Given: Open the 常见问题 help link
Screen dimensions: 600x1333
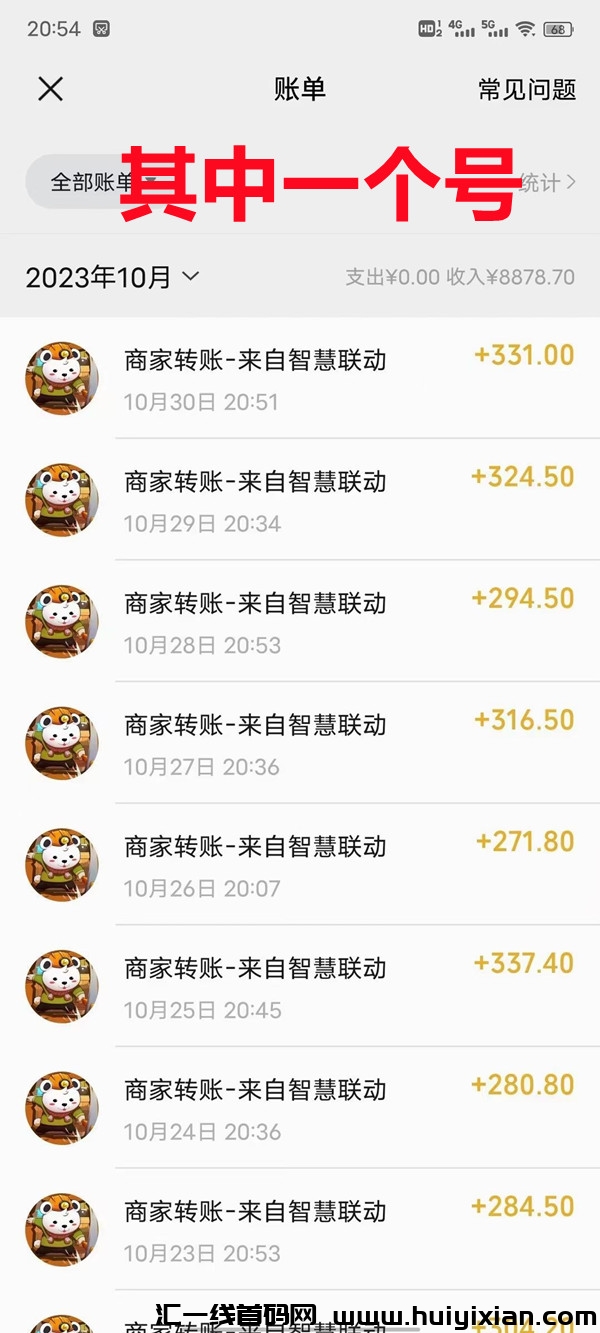Looking at the screenshot, I should point(527,90).
